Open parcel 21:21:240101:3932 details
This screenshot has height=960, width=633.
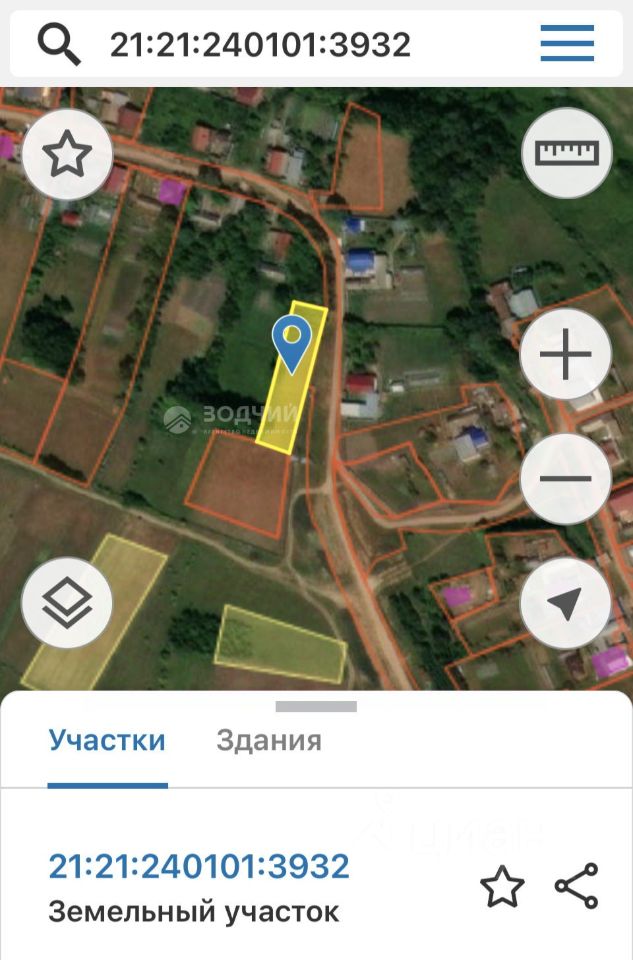[x=200, y=866]
